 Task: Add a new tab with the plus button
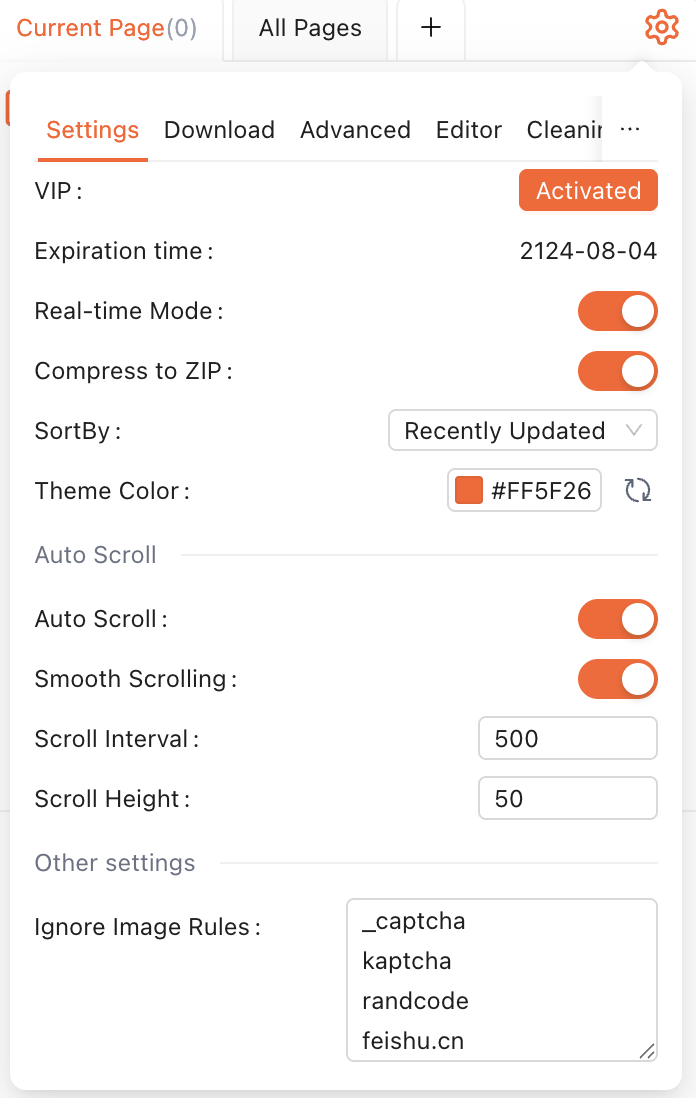(431, 28)
